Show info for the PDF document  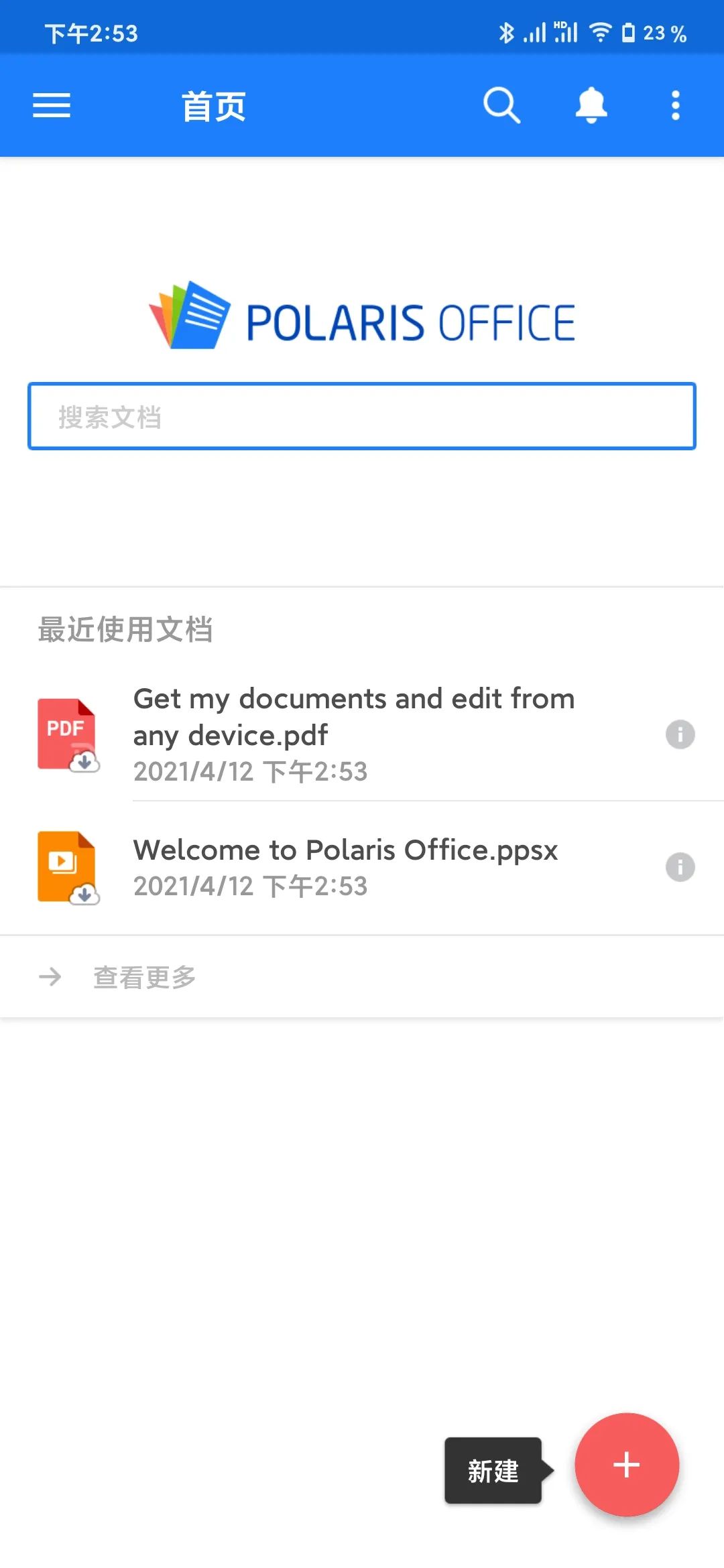click(680, 734)
